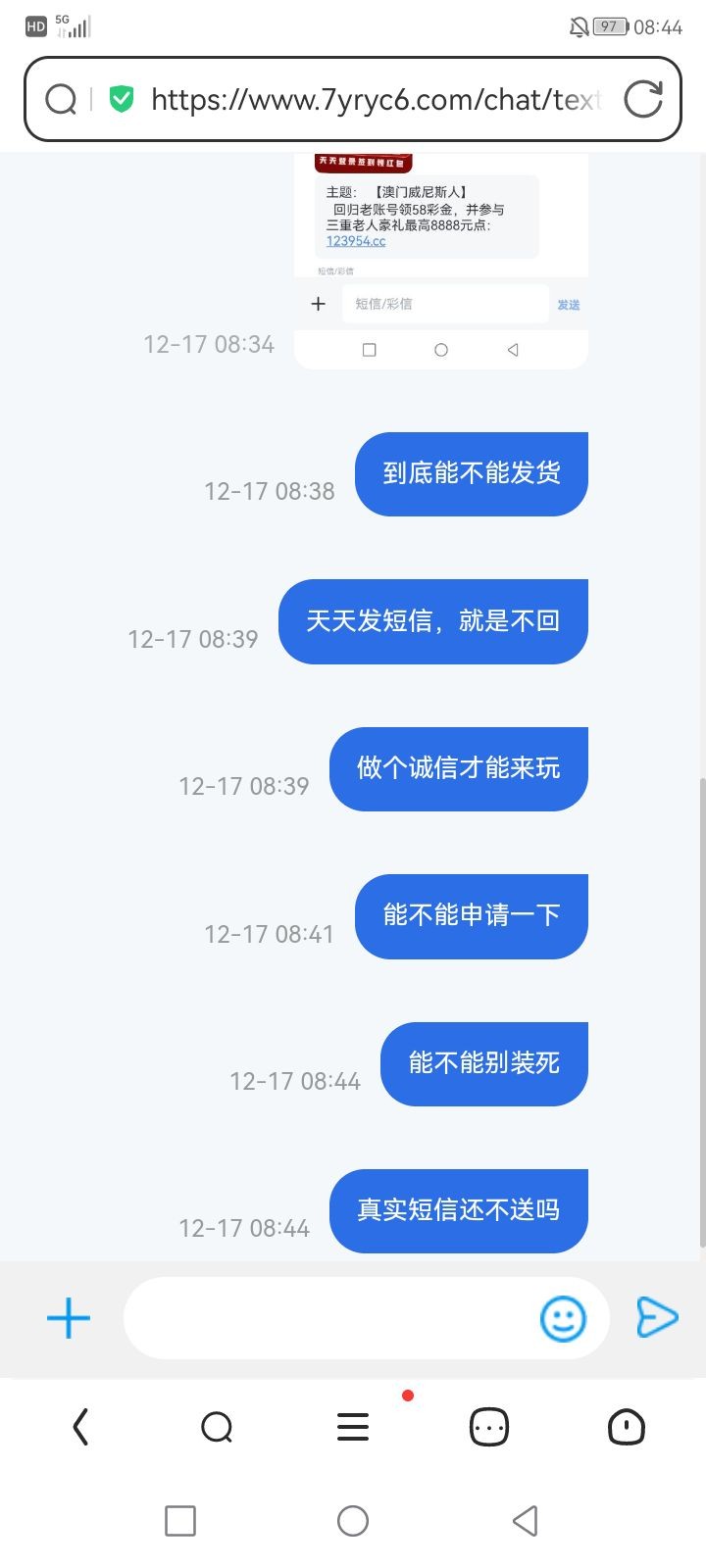Reload the page with the refresh icon
Viewport: 706px width, 1568px height.
[643, 99]
